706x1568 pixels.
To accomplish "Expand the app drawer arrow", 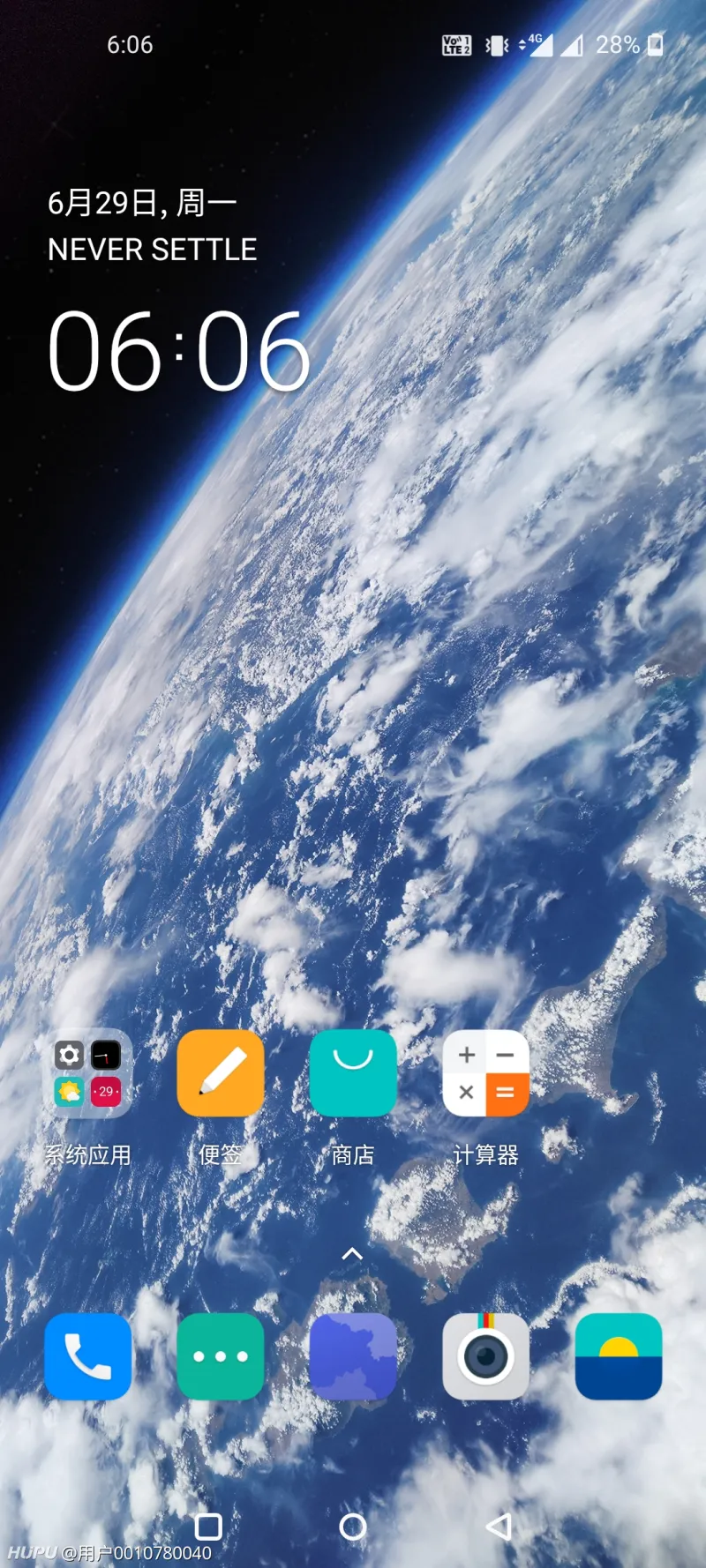I will click(352, 1253).
